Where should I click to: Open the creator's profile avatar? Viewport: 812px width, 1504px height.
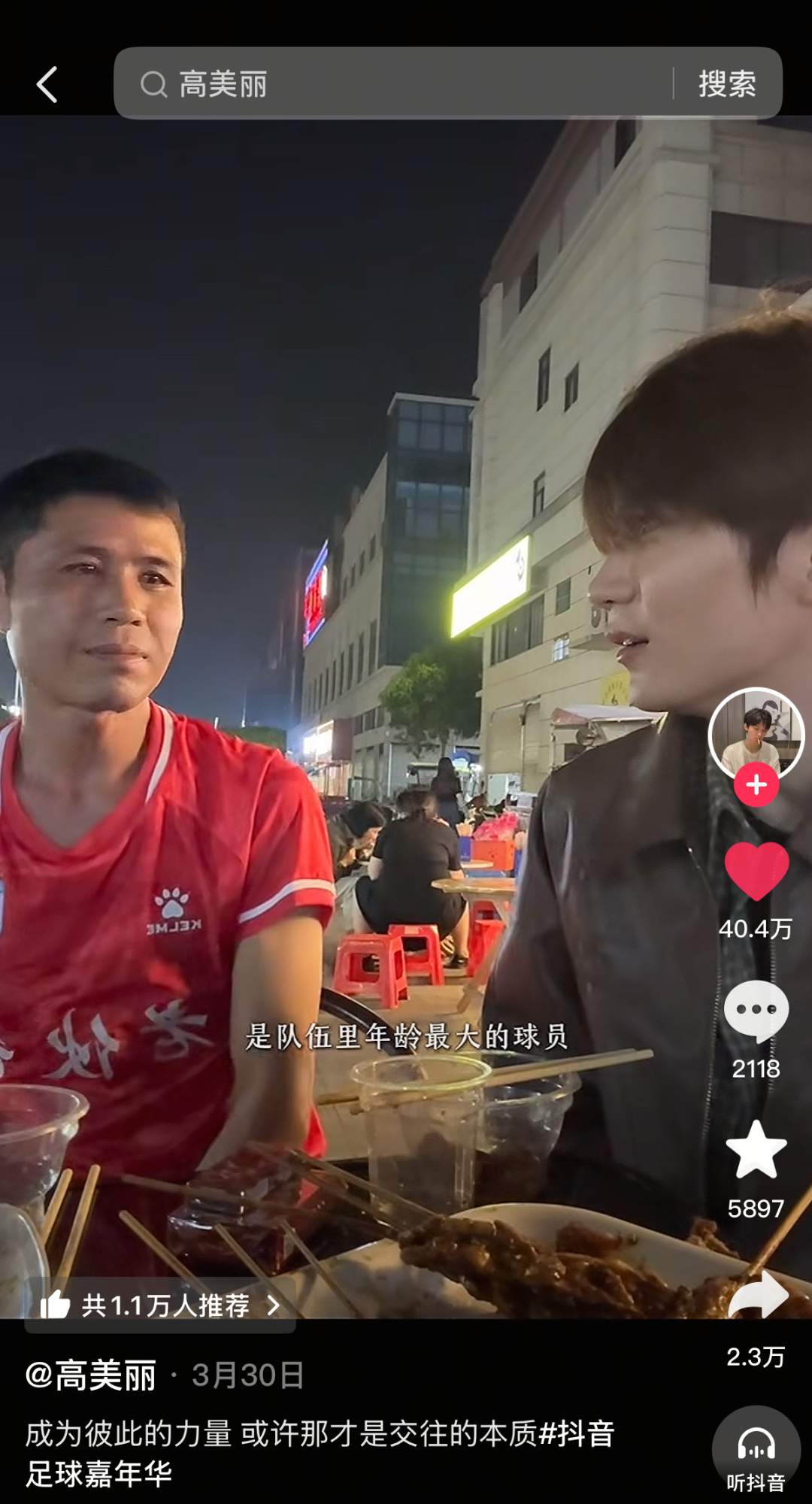point(756,734)
